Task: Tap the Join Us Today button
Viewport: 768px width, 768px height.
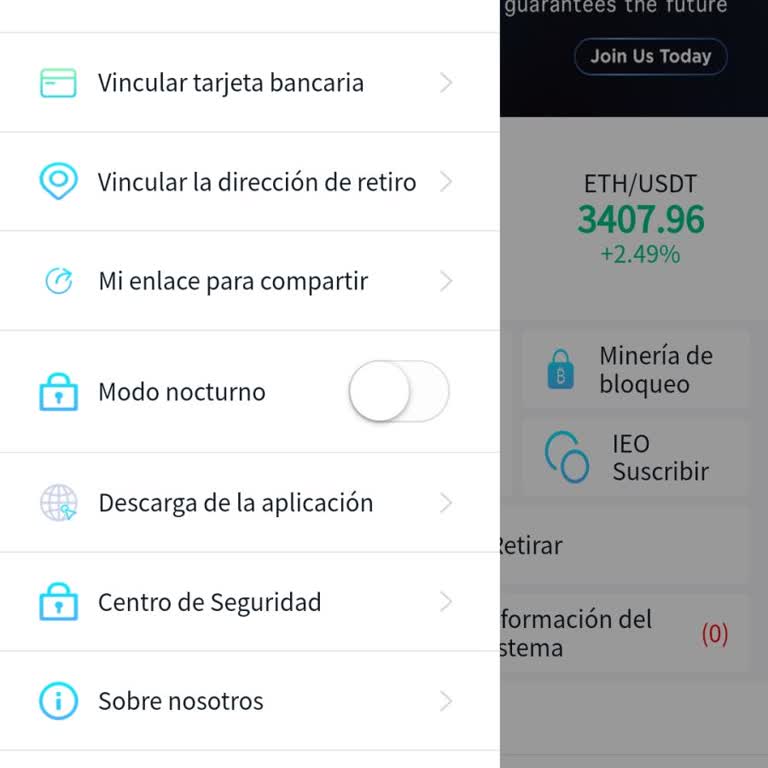Action: 650,56
